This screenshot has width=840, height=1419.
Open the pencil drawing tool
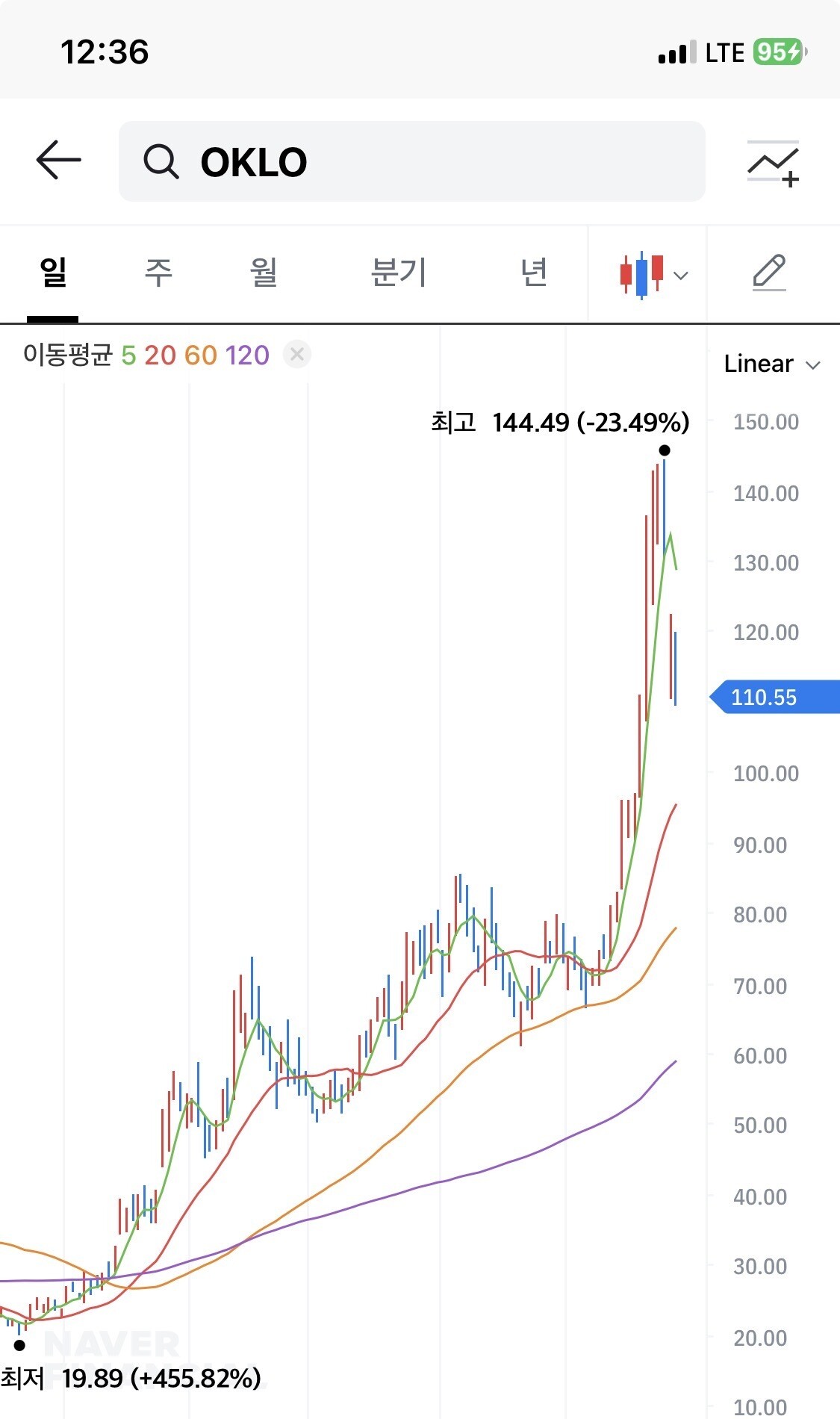point(769,273)
